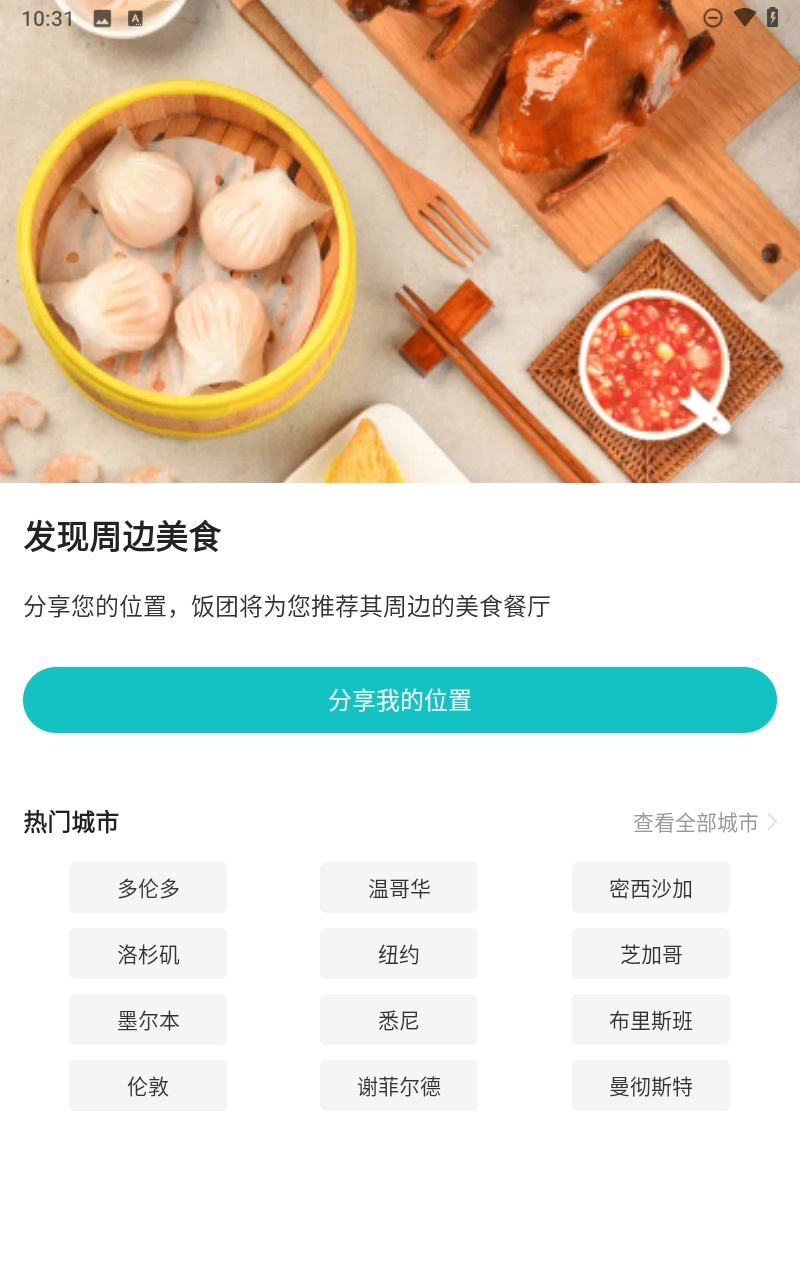Image resolution: width=800 pixels, height=1280 pixels.
Task: Pick 布里斯班 from popular cities
Action: (x=651, y=1020)
